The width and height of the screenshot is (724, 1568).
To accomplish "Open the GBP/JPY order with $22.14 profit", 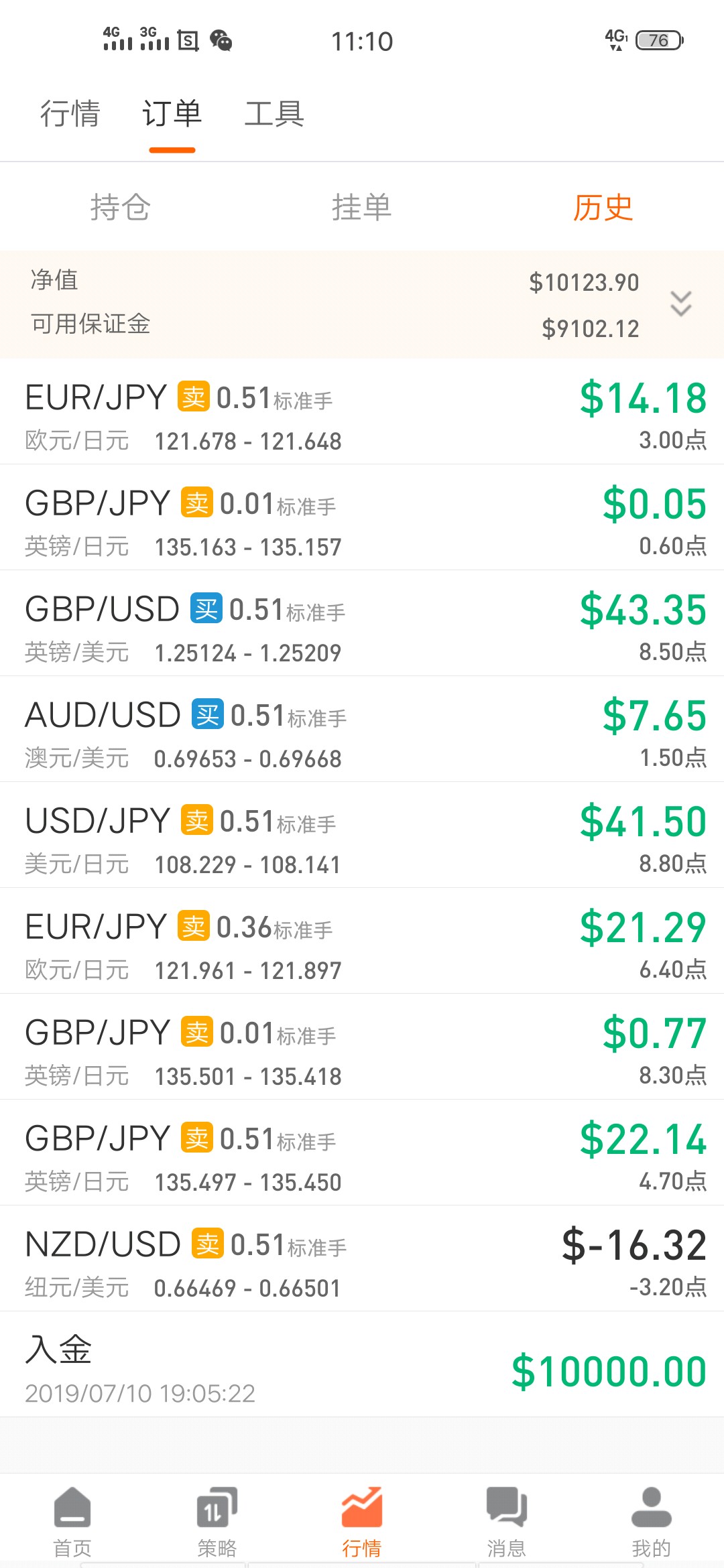I will 362,1153.
